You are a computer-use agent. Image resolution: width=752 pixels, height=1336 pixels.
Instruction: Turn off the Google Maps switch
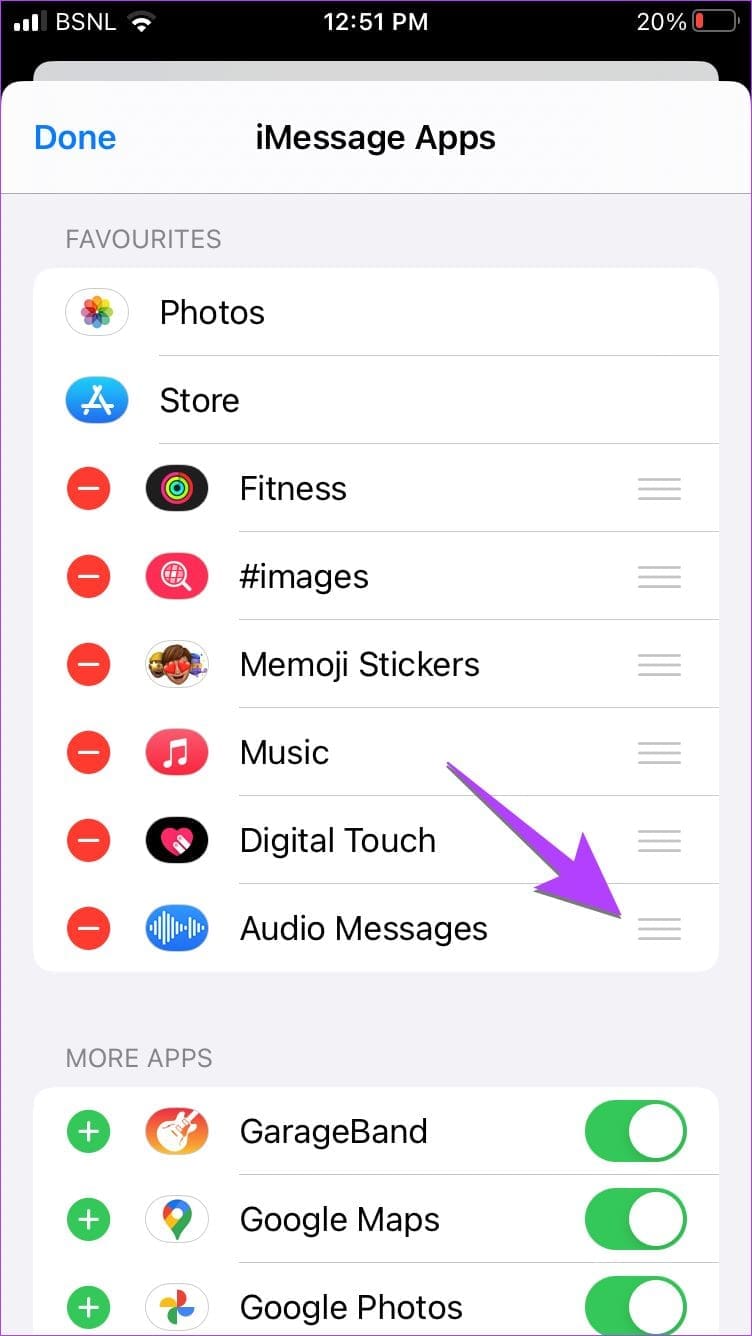(635, 1219)
